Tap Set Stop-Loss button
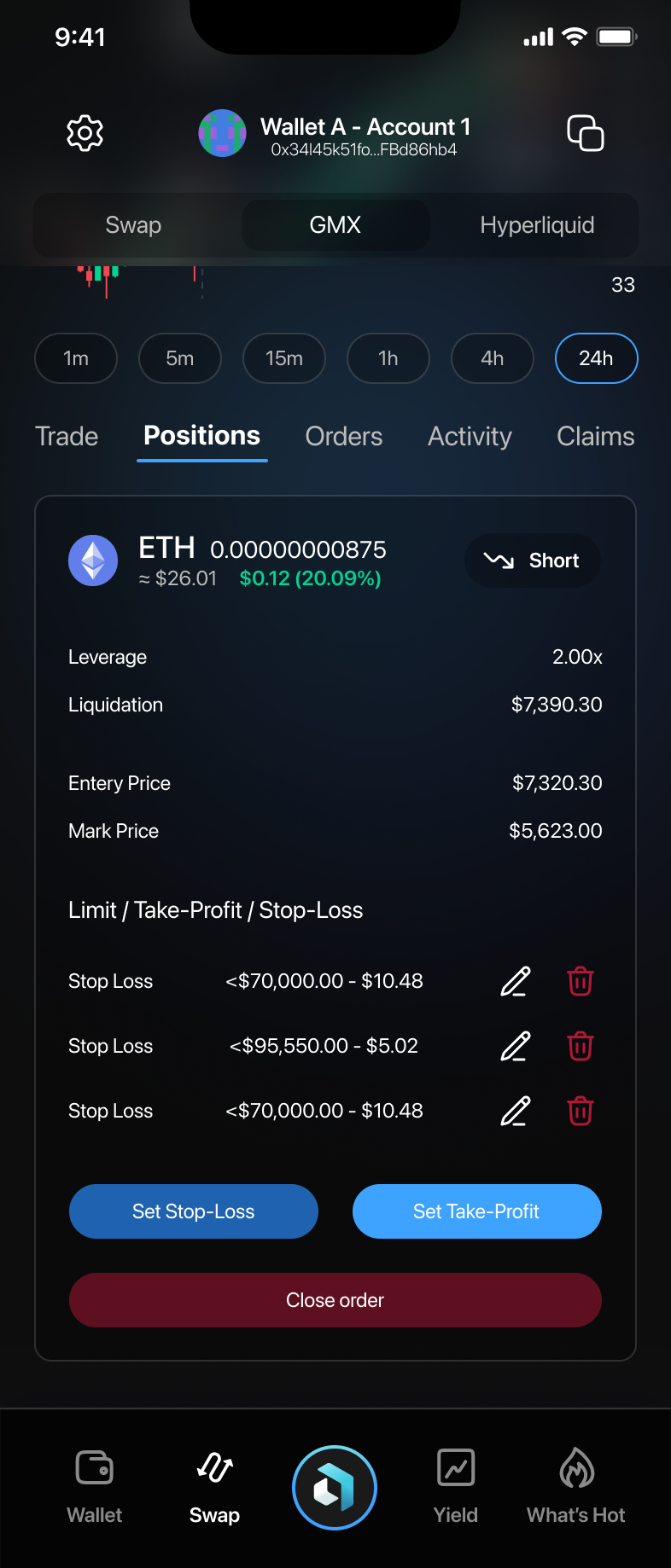Image resolution: width=671 pixels, height=1568 pixels. (194, 1211)
